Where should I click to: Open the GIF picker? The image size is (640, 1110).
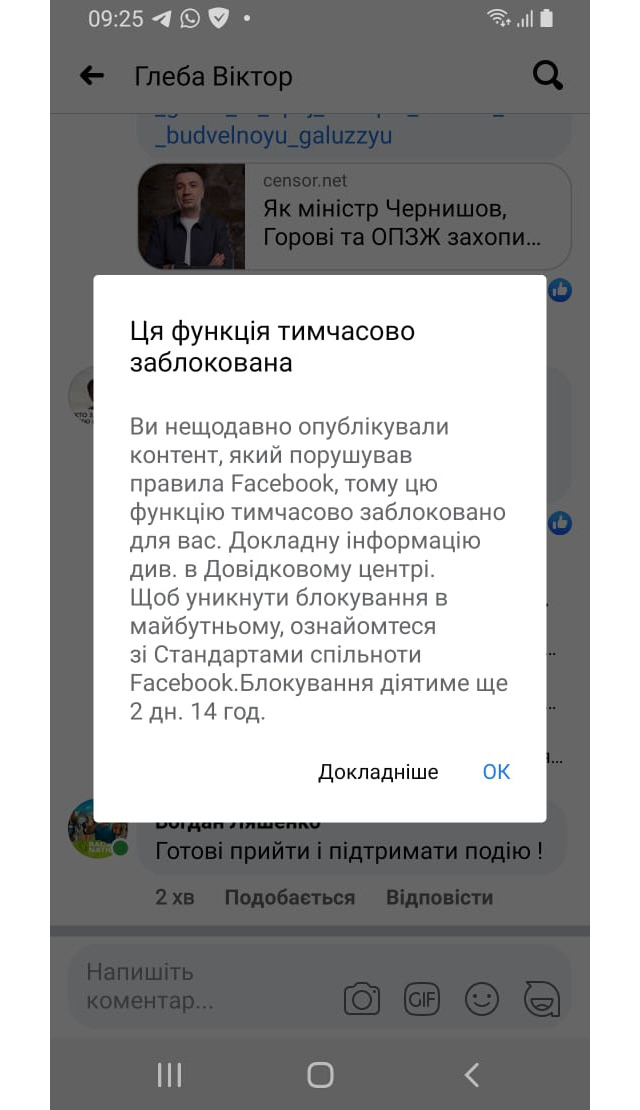tap(421, 998)
